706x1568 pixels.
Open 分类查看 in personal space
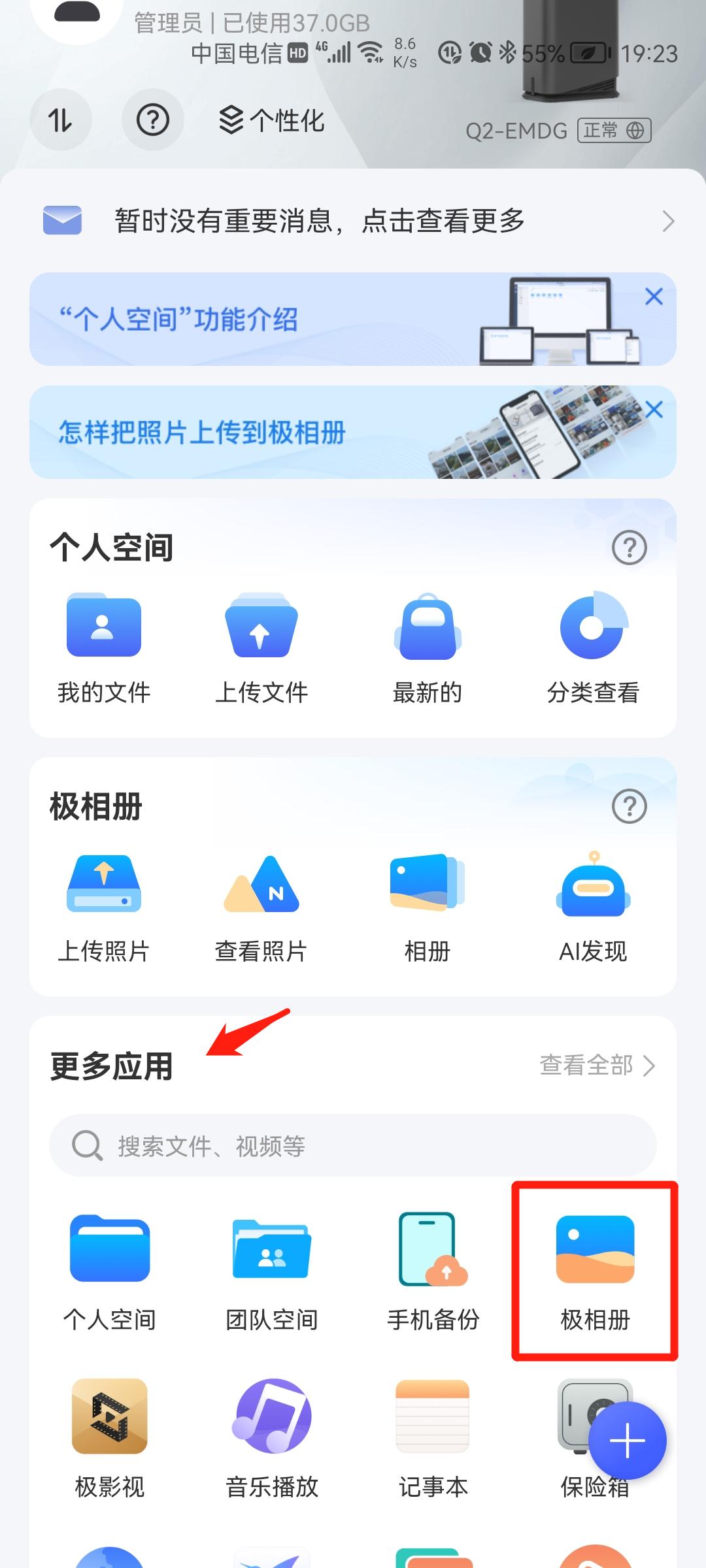click(592, 627)
